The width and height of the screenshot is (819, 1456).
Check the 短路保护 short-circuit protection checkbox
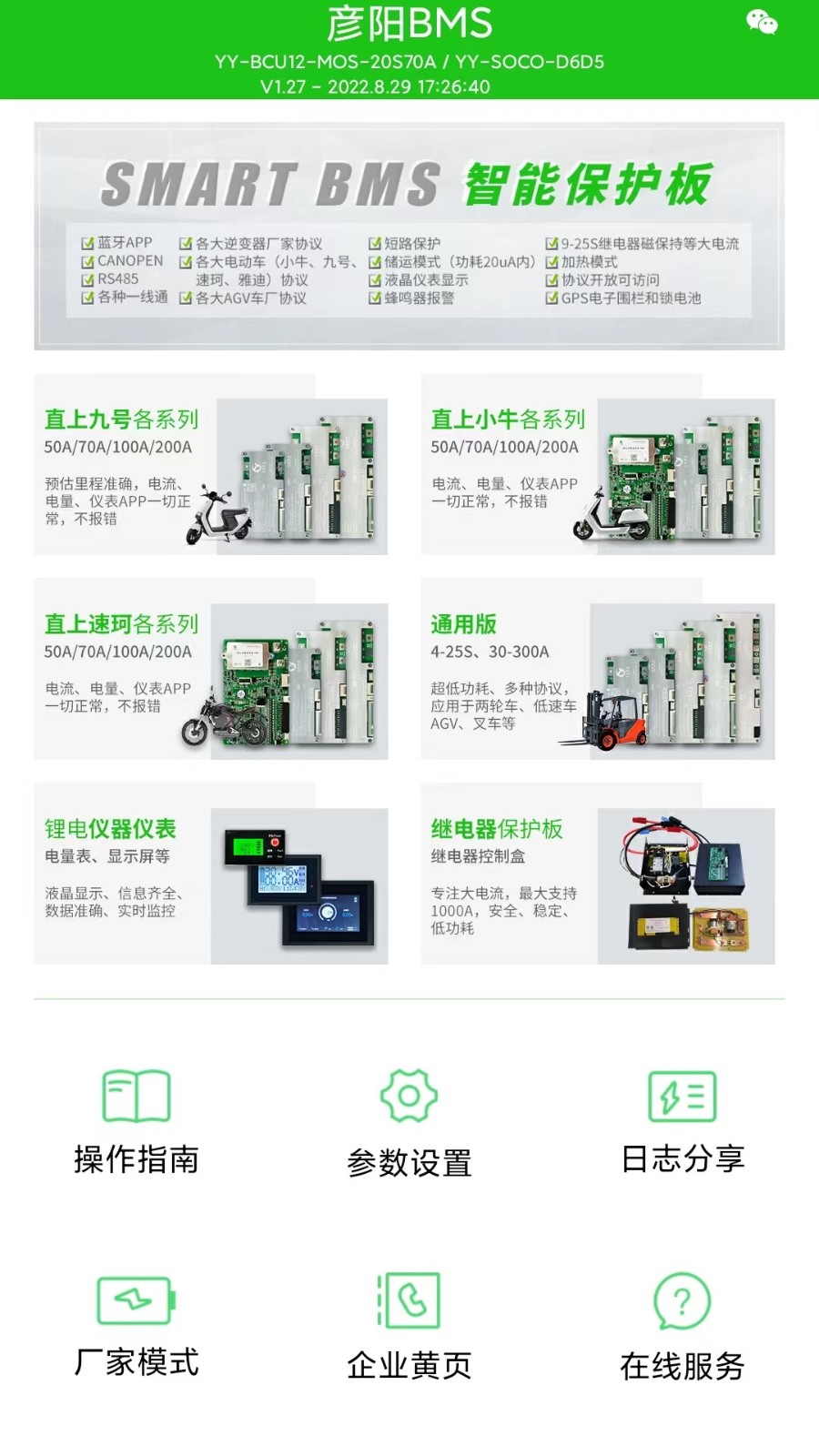click(x=373, y=242)
